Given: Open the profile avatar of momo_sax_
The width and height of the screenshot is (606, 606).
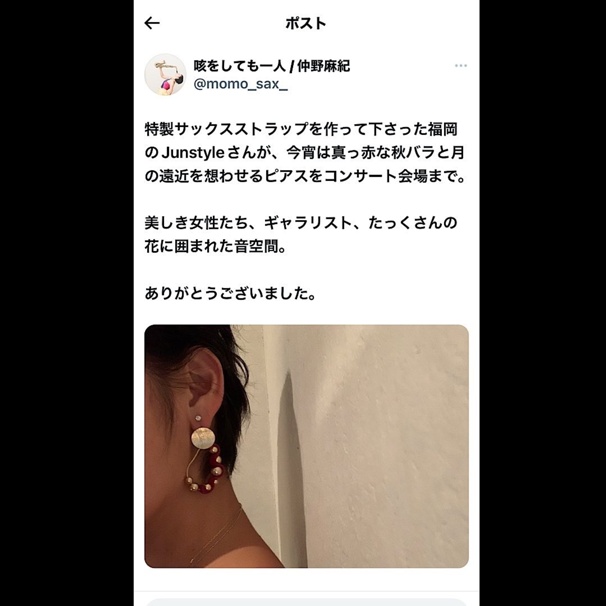Looking at the screenshot, I should point(165,75).
